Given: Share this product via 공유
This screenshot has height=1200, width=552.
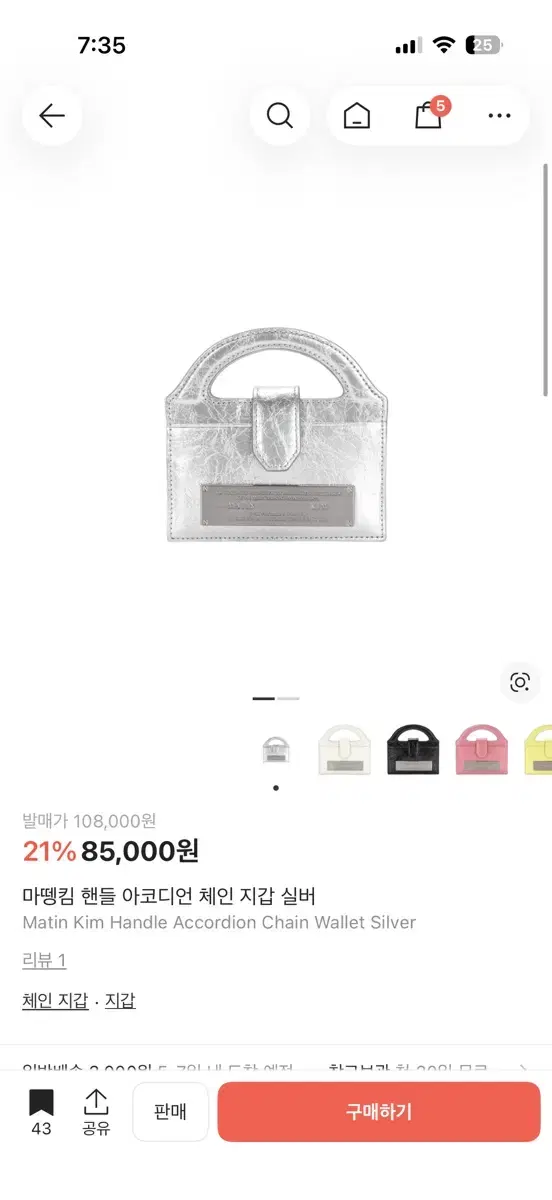Looking at the screenshot, I should (96, 1112).
